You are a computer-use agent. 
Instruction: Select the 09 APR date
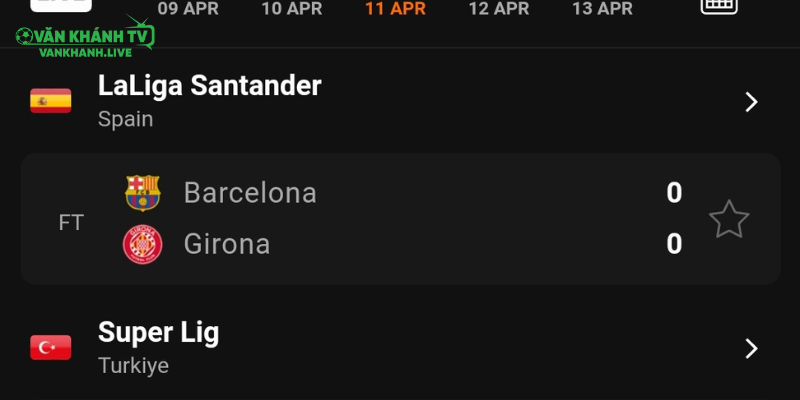point(188,9)
